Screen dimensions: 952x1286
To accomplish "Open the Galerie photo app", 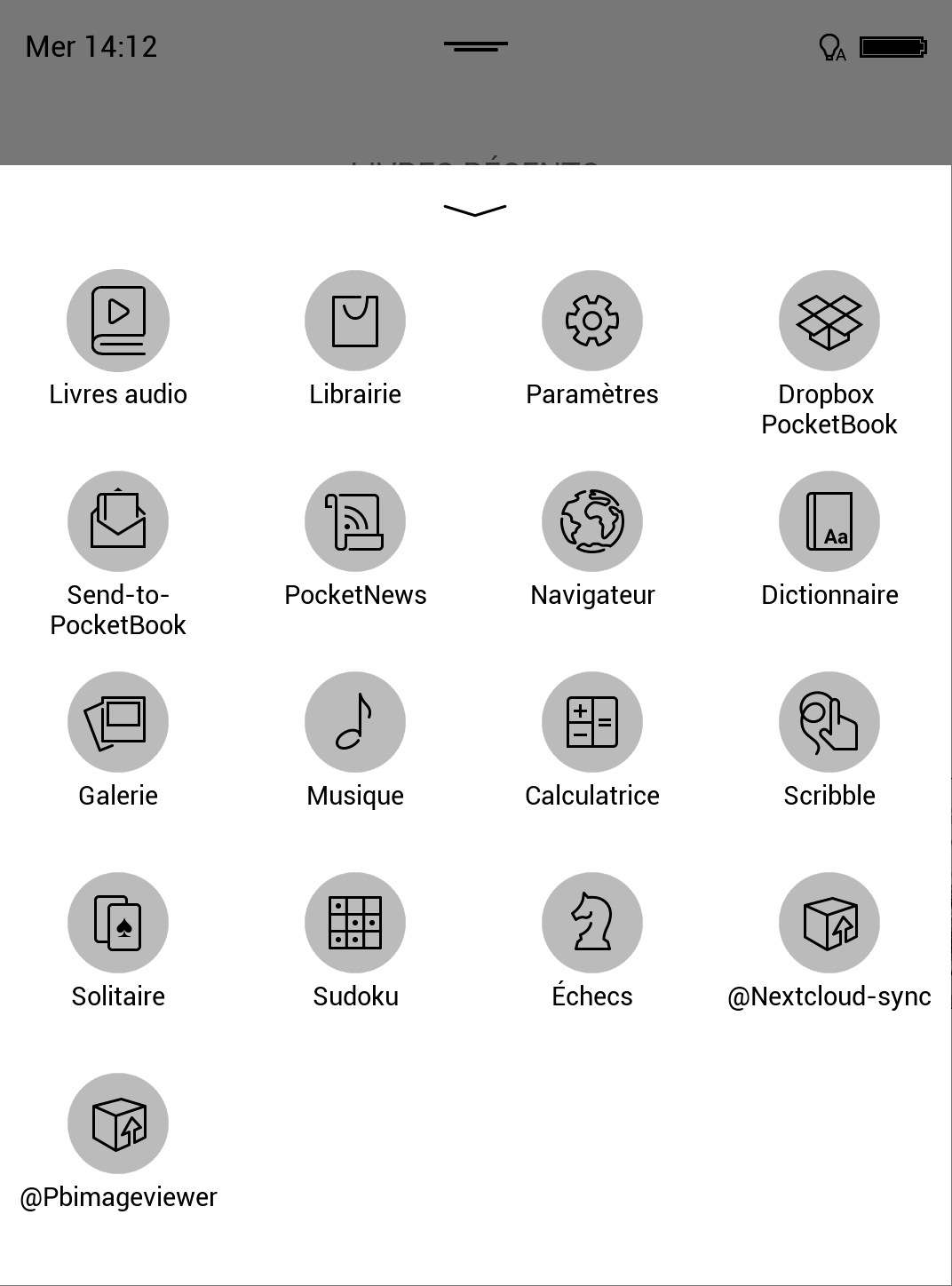I will 118,722.
